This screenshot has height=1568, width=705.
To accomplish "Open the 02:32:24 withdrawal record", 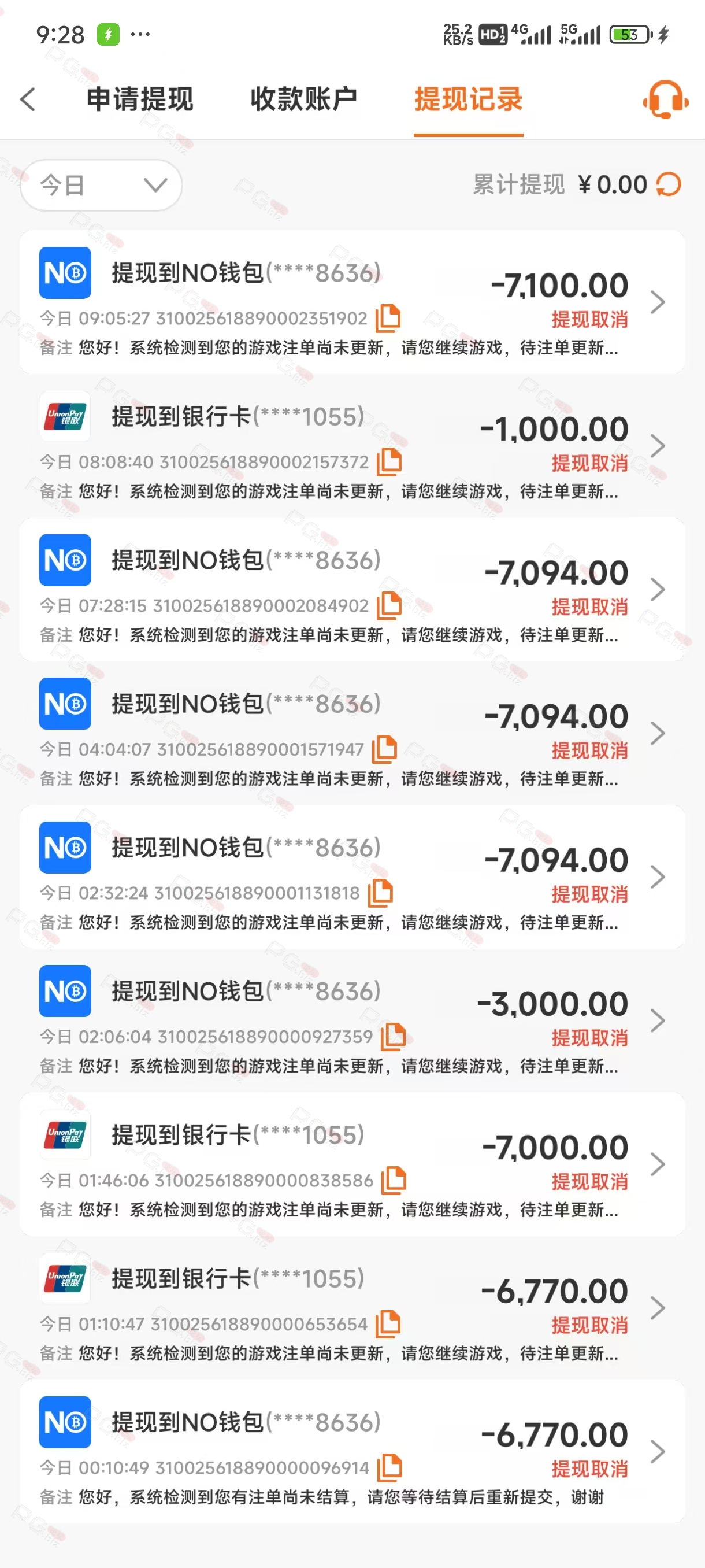I will click(x=352, y=877).
